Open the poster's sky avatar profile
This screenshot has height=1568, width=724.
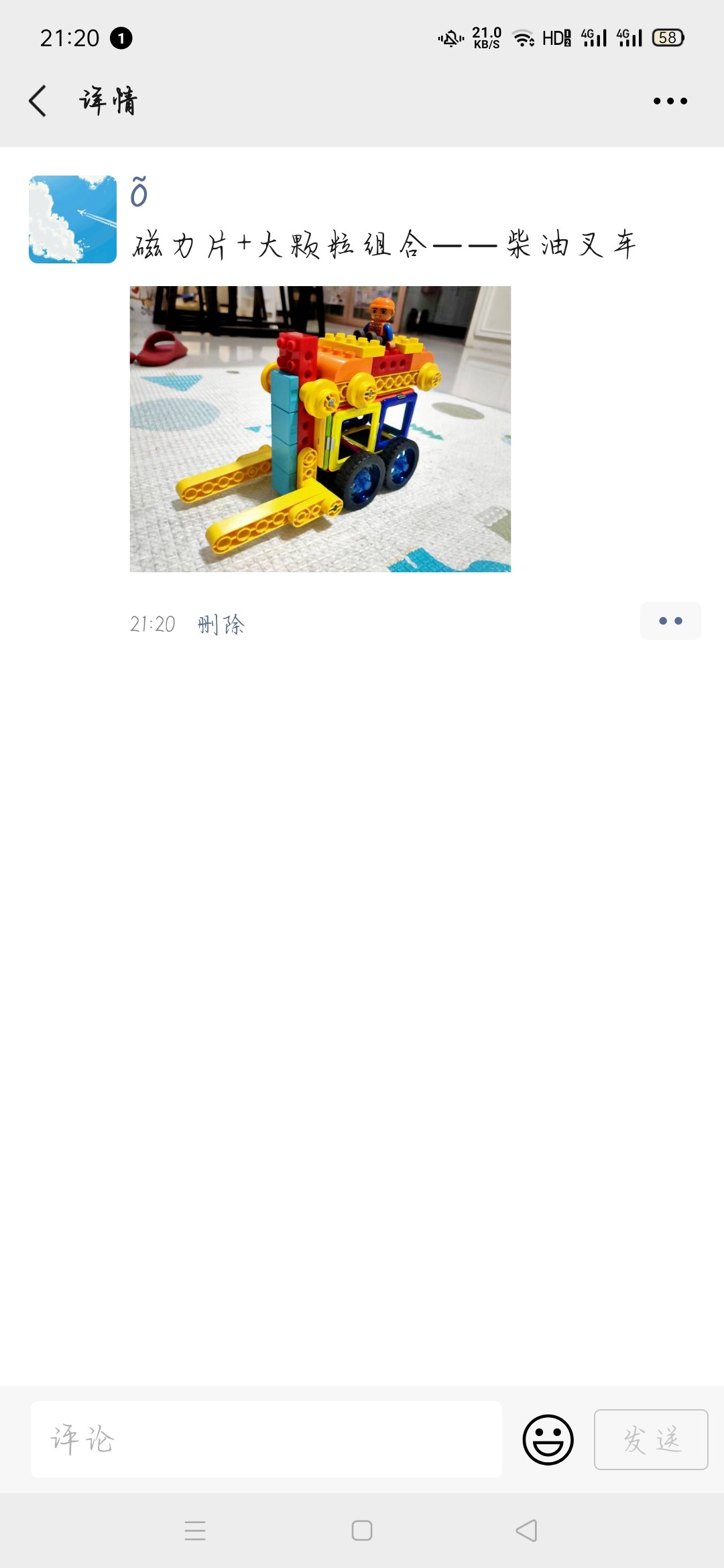click(x=72, y=219)
